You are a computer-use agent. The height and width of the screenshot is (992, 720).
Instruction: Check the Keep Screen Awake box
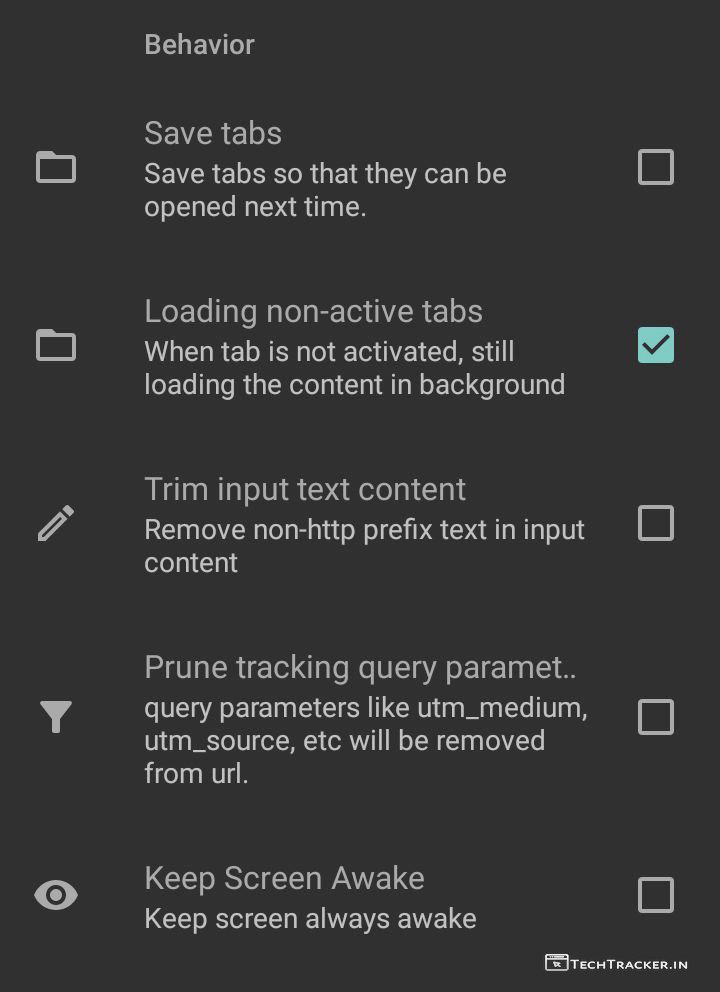(655, 895)
